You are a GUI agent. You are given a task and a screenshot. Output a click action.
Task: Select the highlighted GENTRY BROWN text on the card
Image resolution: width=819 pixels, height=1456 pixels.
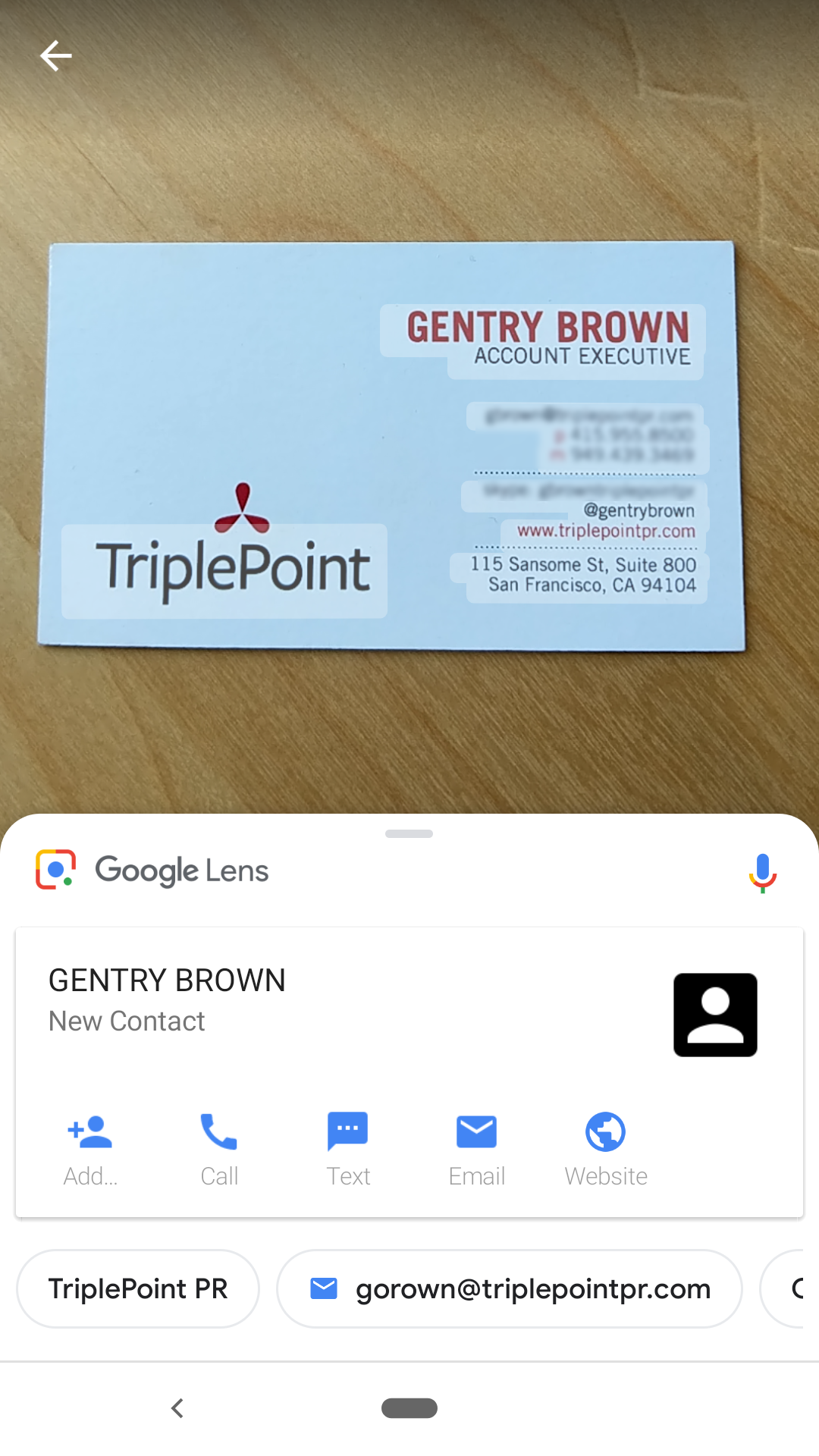pyautogui.click(x=548, y=328)
